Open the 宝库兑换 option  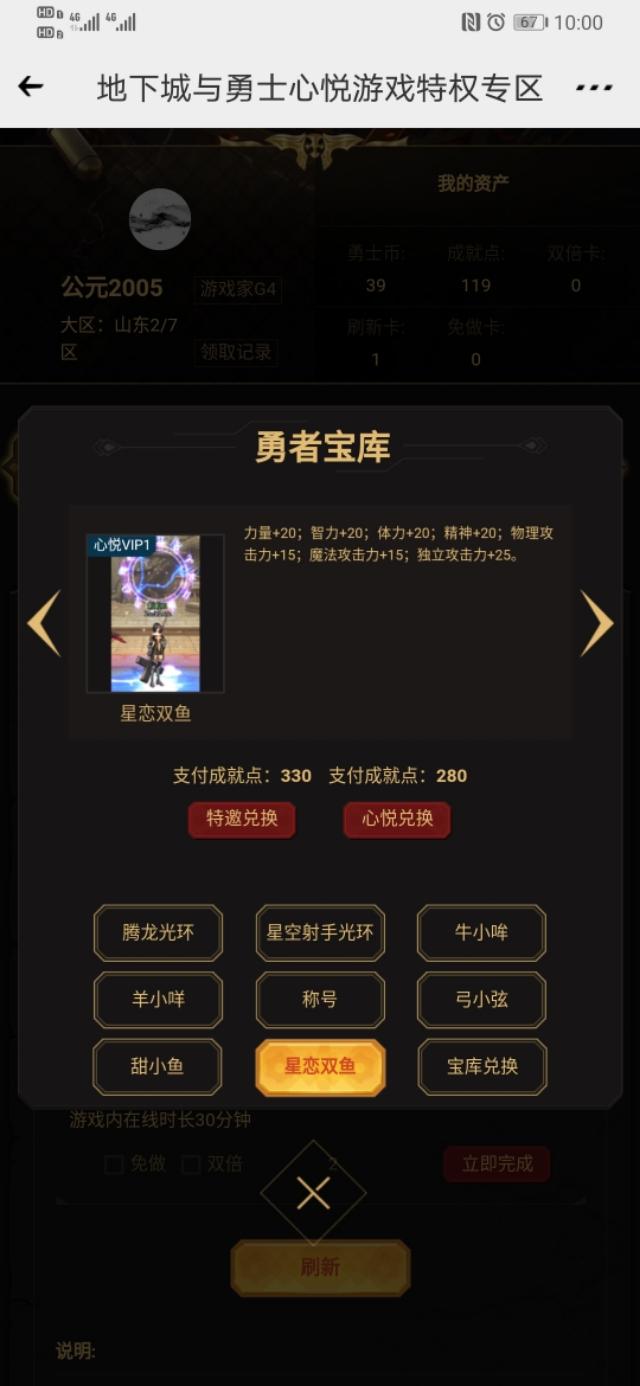[x=481, y=1067]
